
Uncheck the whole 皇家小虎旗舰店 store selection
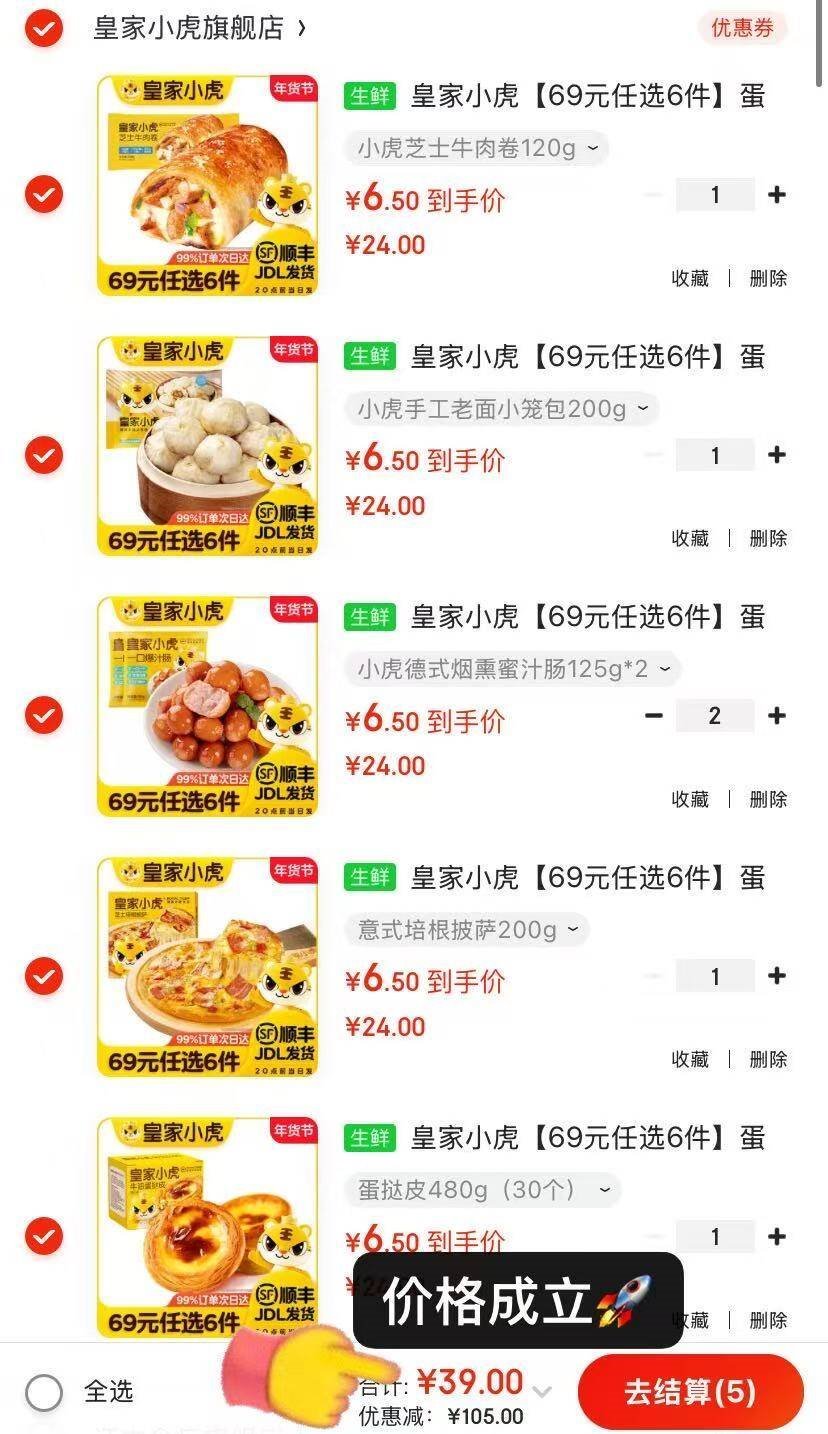point(44,29)
